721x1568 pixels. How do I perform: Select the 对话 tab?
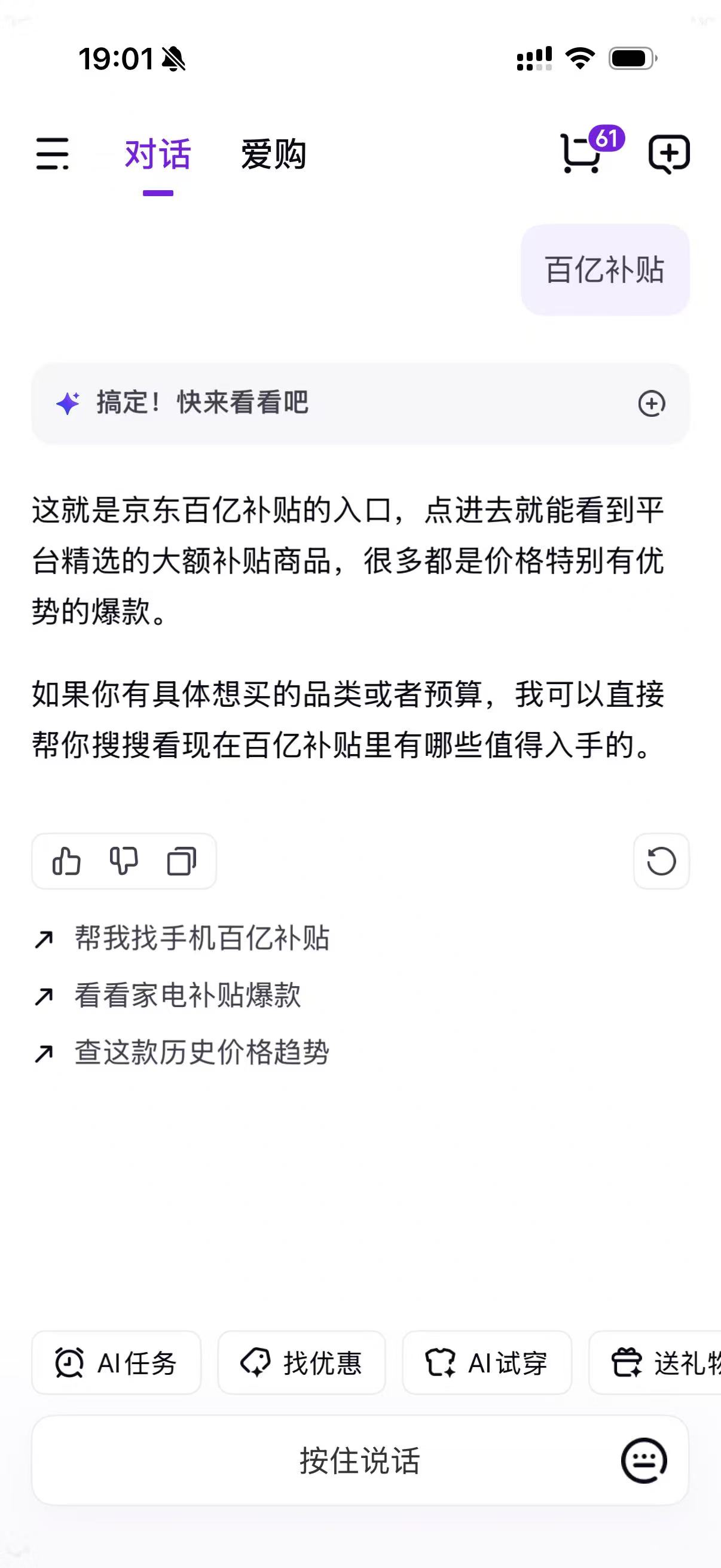[x=158, y=154]
